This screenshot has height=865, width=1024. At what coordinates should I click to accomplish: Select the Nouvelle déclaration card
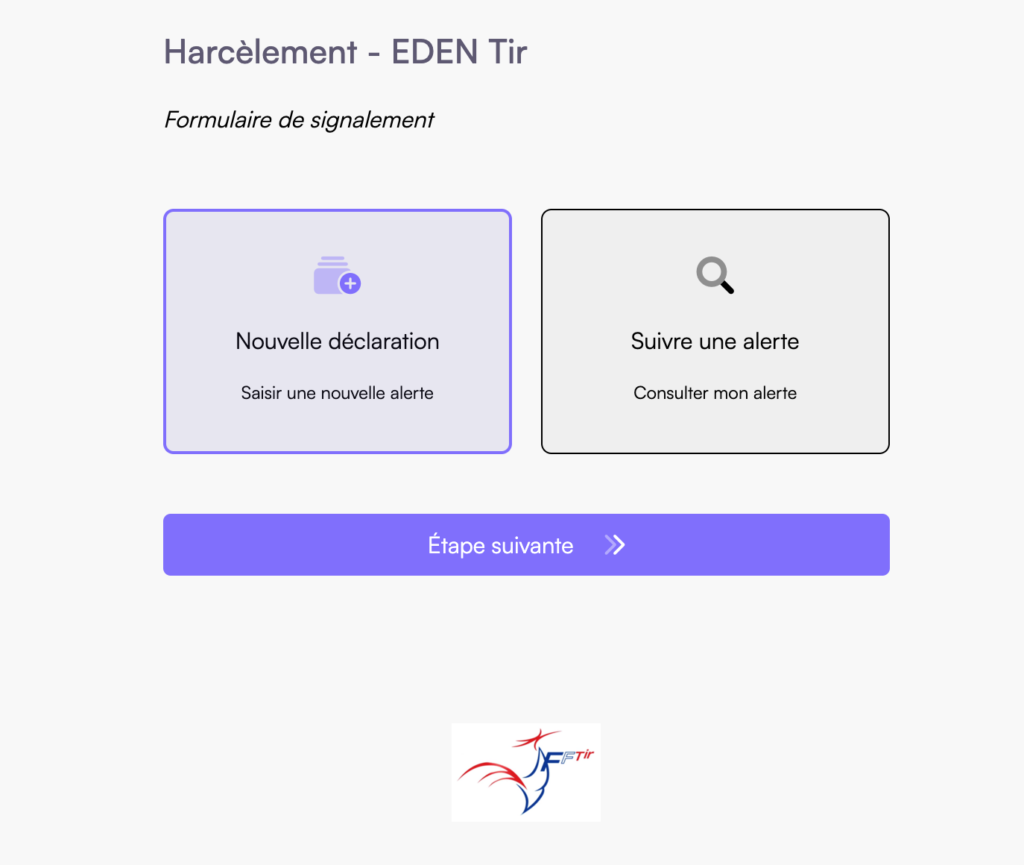click(x=337, y=331)
